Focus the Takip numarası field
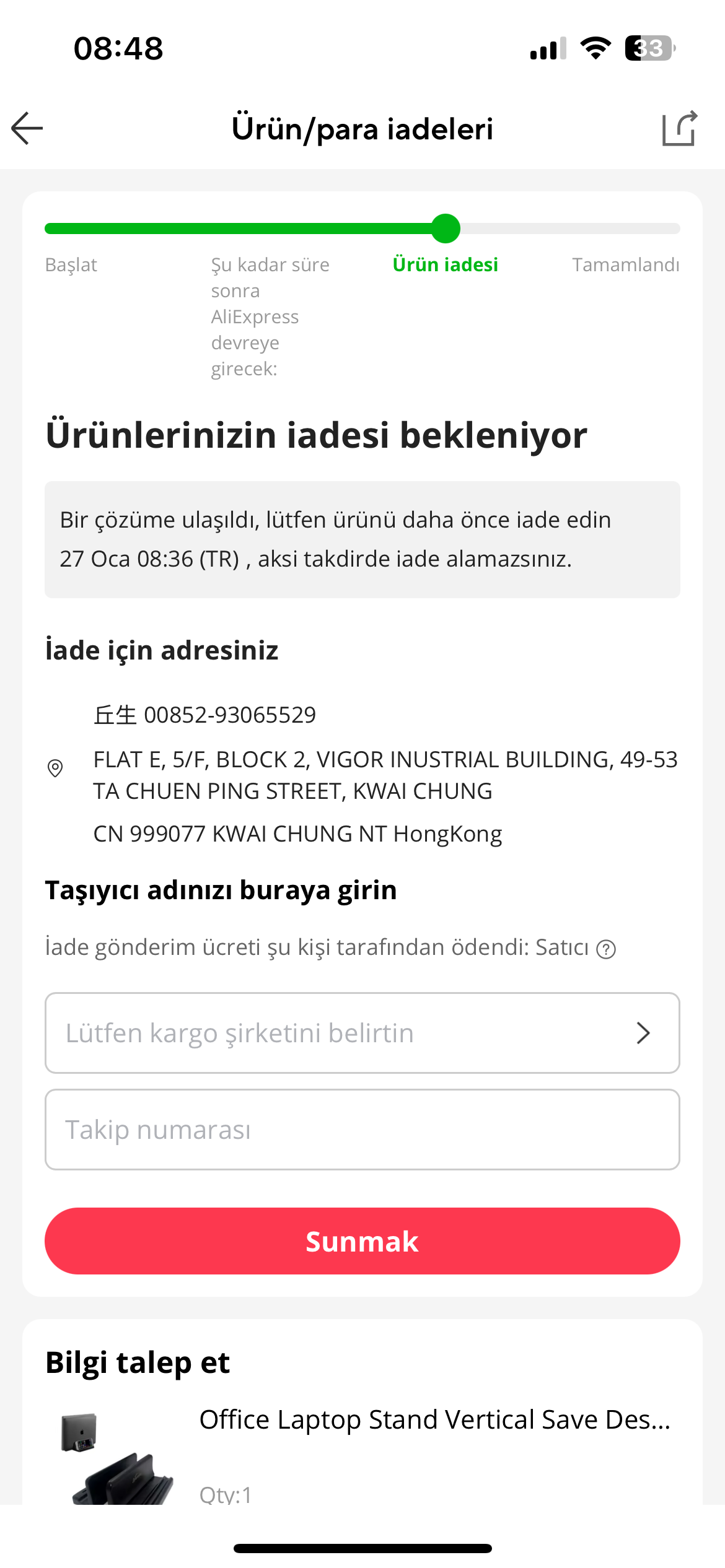 362,1130
